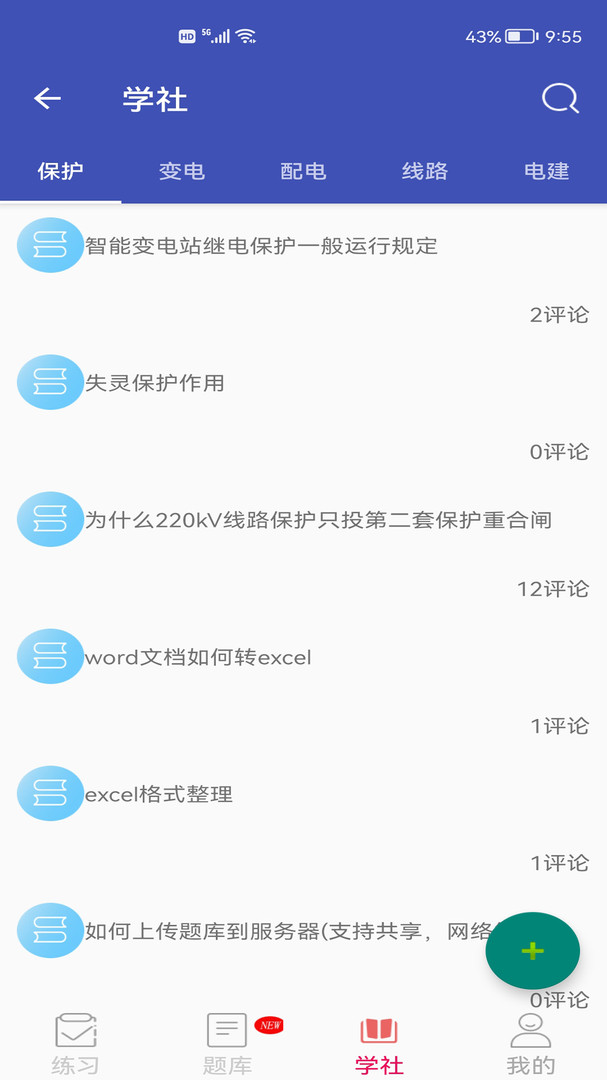Open post 智能变电站继电保护一般运行规定
The height and width of the screenshot is (1080, 607).
pos(261,245)
